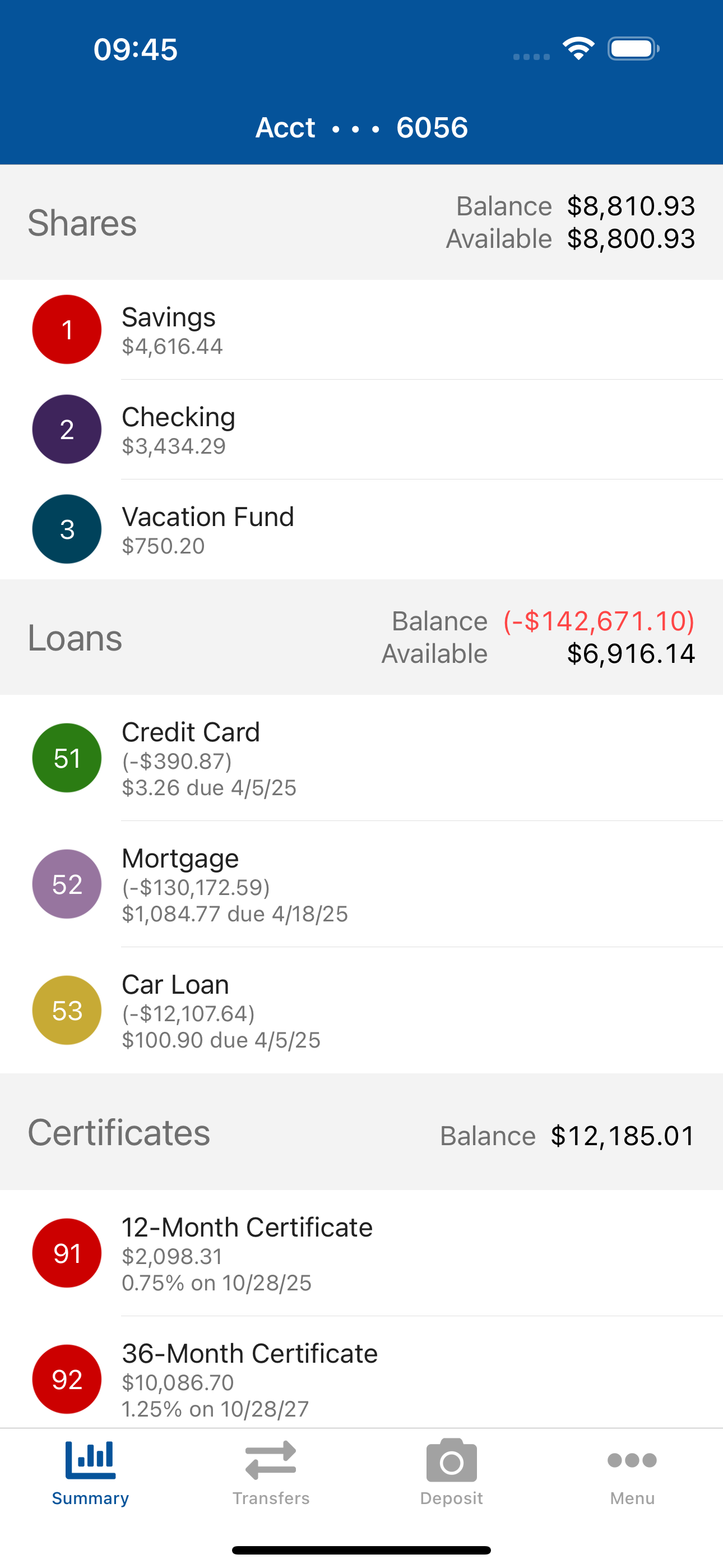This screenshot has height=1568, width=723.
Task: Go to the Deposit tab
Action: tap(452, 1472)
